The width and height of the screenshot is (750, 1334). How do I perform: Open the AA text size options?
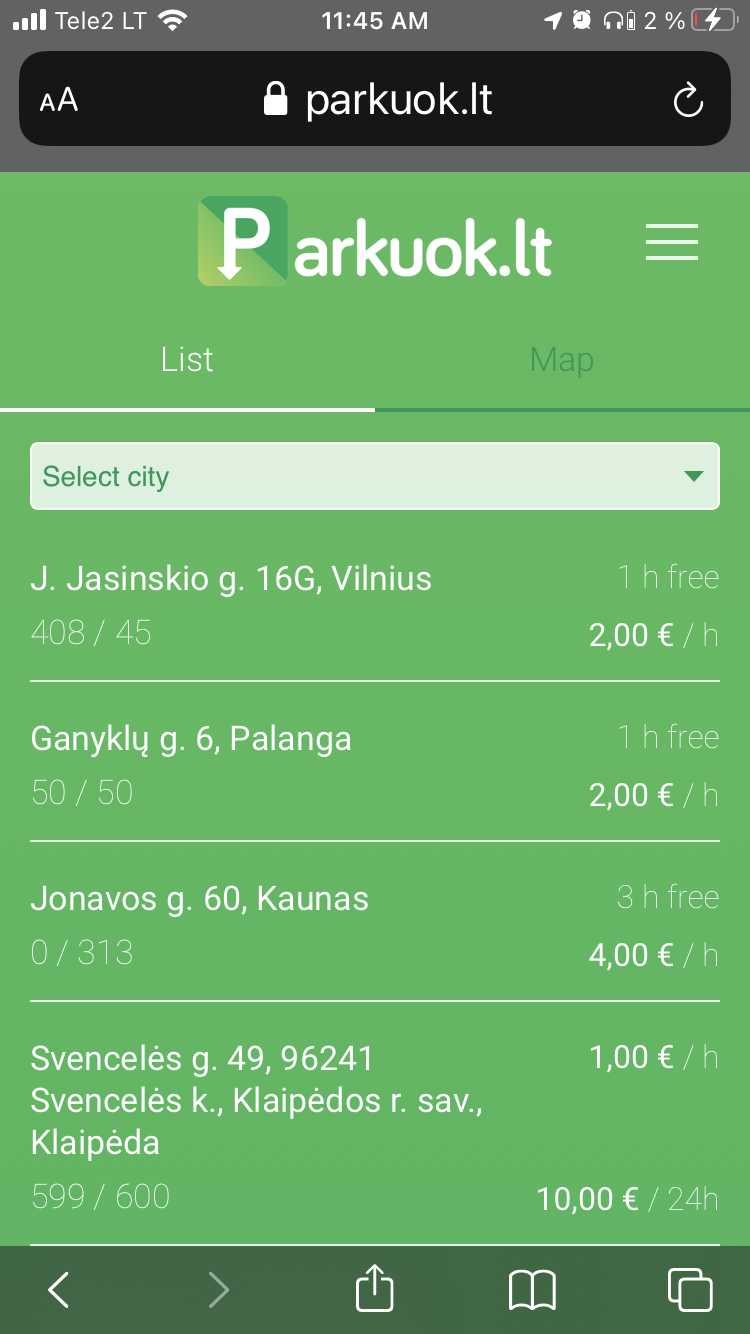click(x=59, y=100)
